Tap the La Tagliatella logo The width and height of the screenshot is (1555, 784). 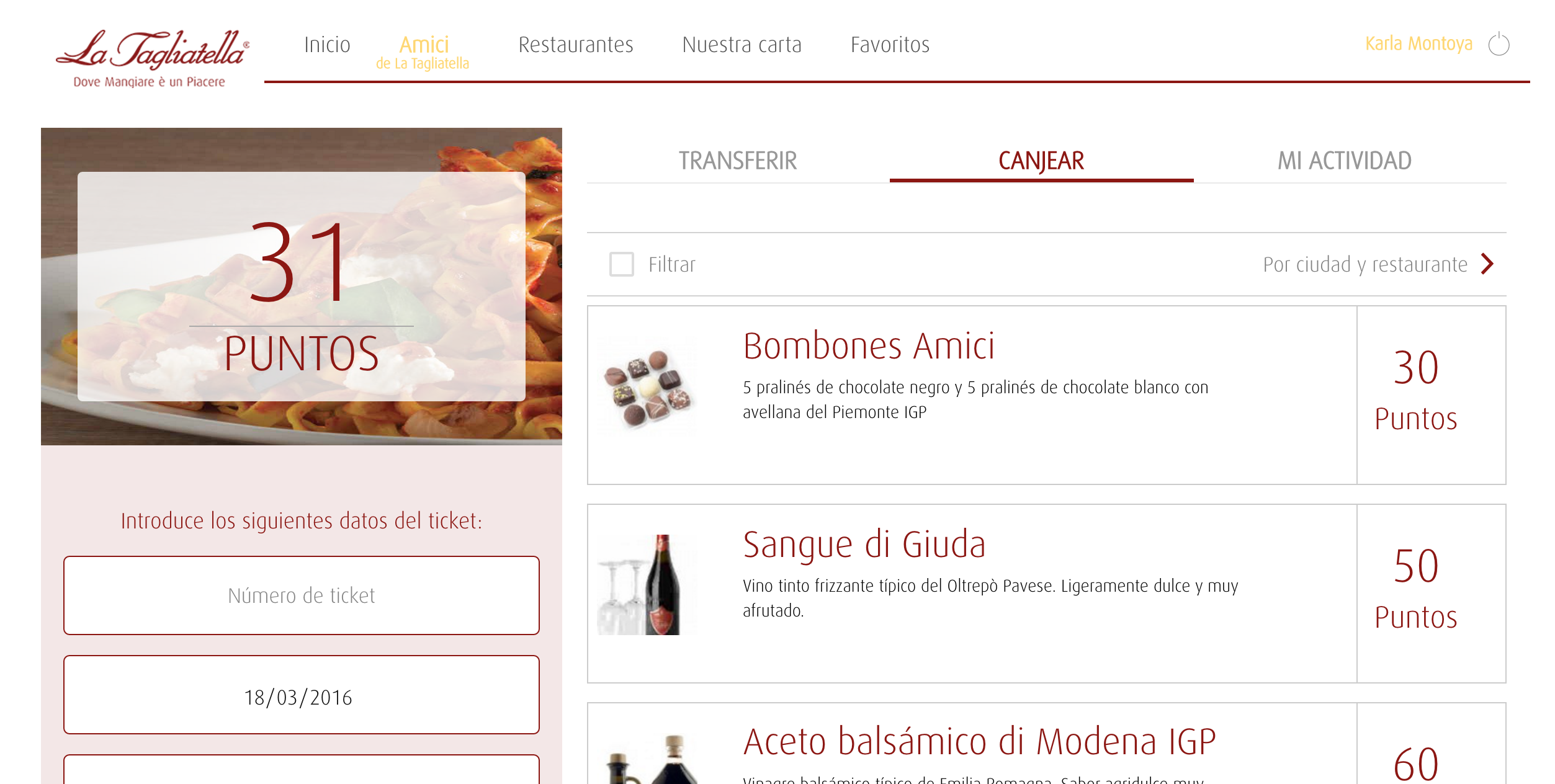[151, 57]
